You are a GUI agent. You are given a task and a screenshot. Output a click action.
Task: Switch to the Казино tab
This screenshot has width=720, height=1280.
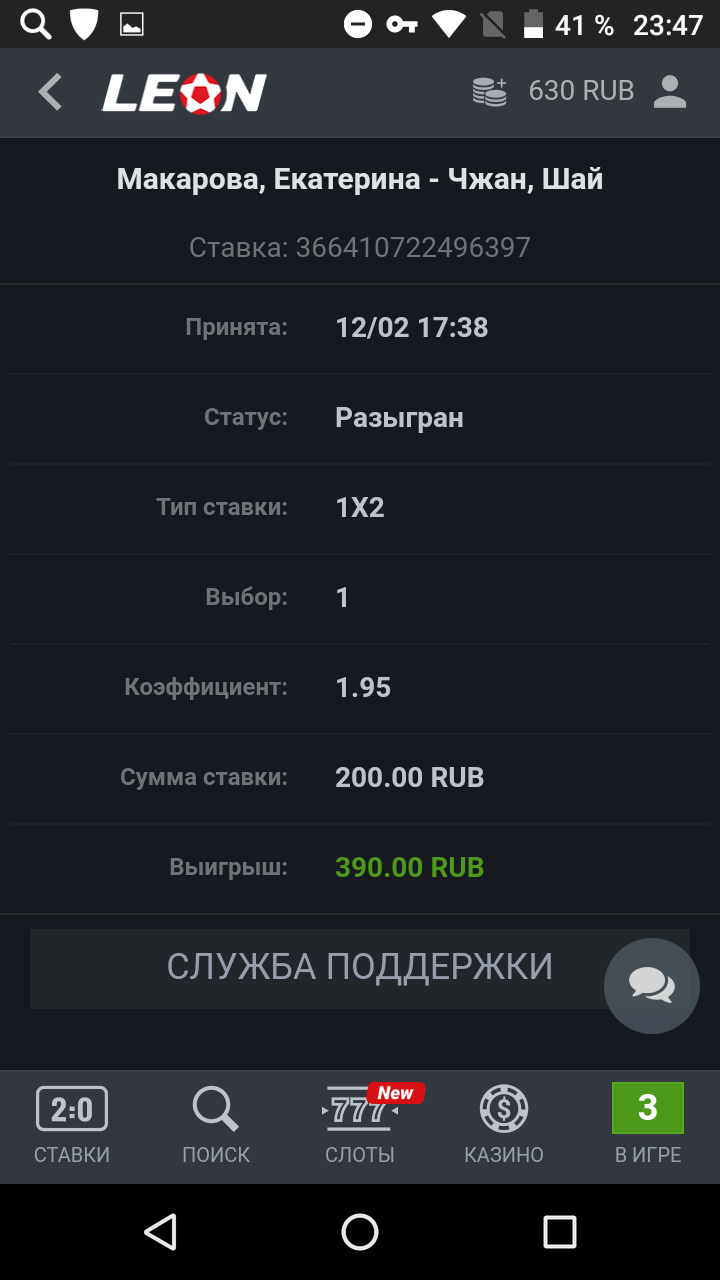click(x=504, y=1126)
